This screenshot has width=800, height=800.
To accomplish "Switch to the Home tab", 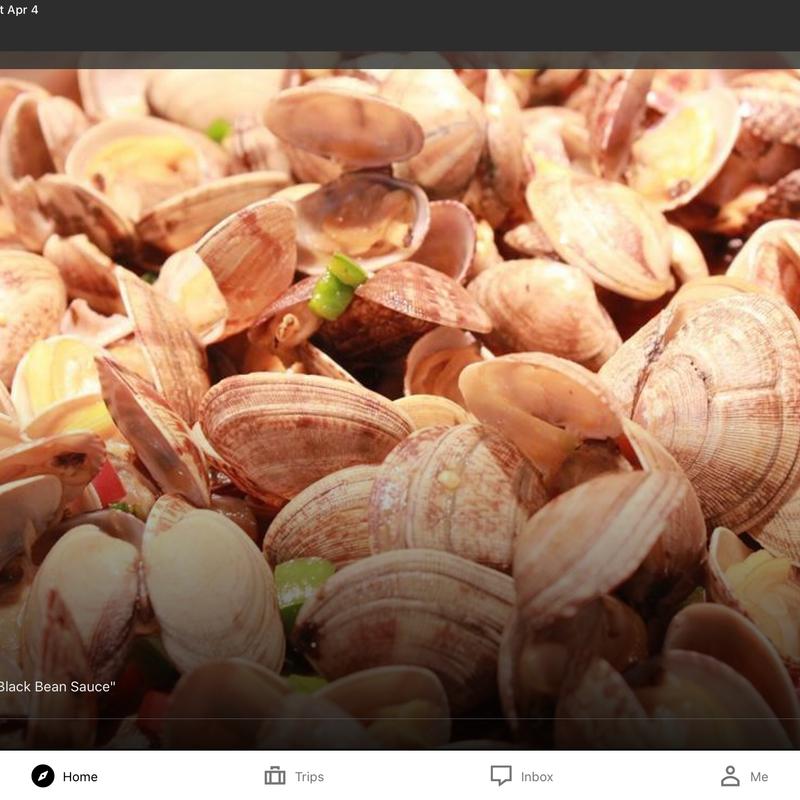I will tap(65, 776).
